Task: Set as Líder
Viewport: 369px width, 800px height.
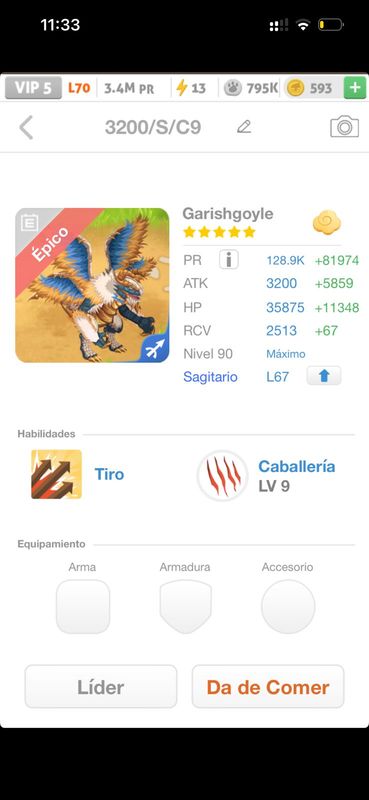Action: point(101,687)
